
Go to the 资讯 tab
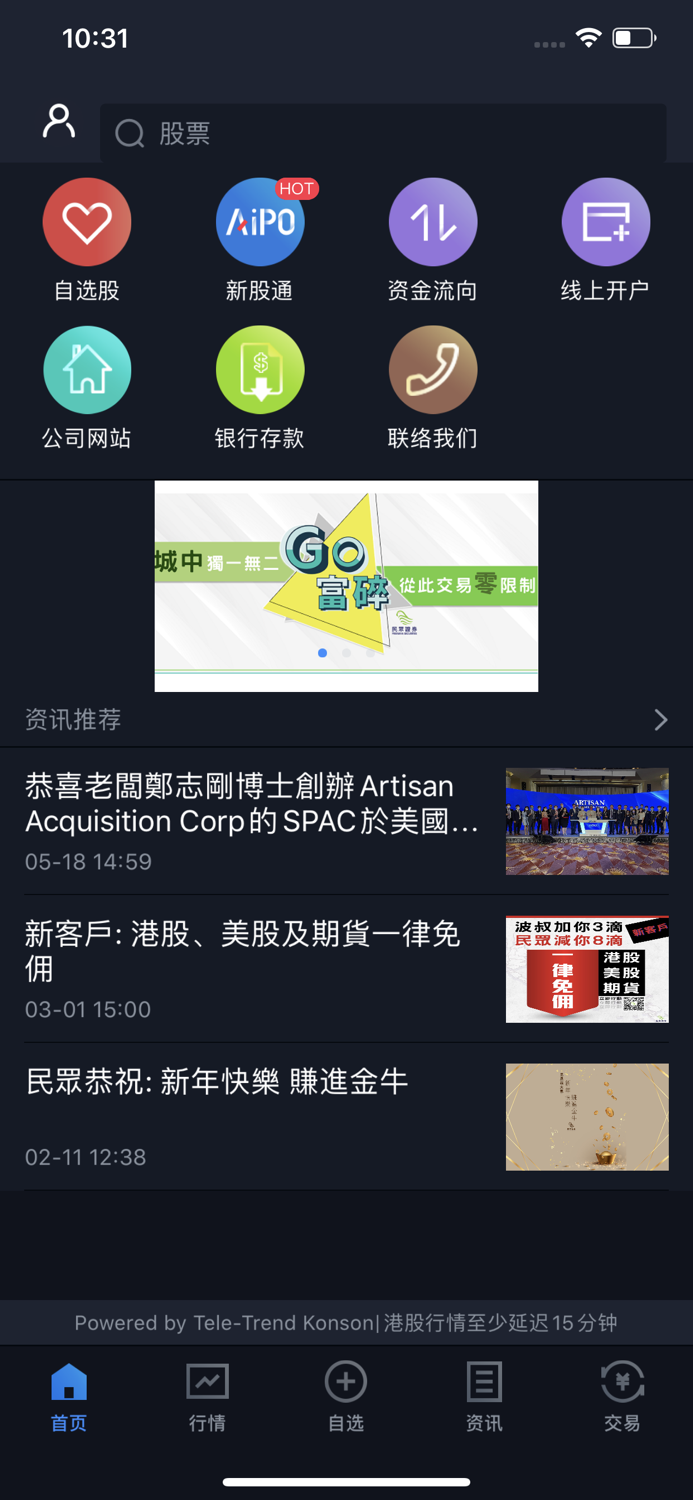[484, 1398]
